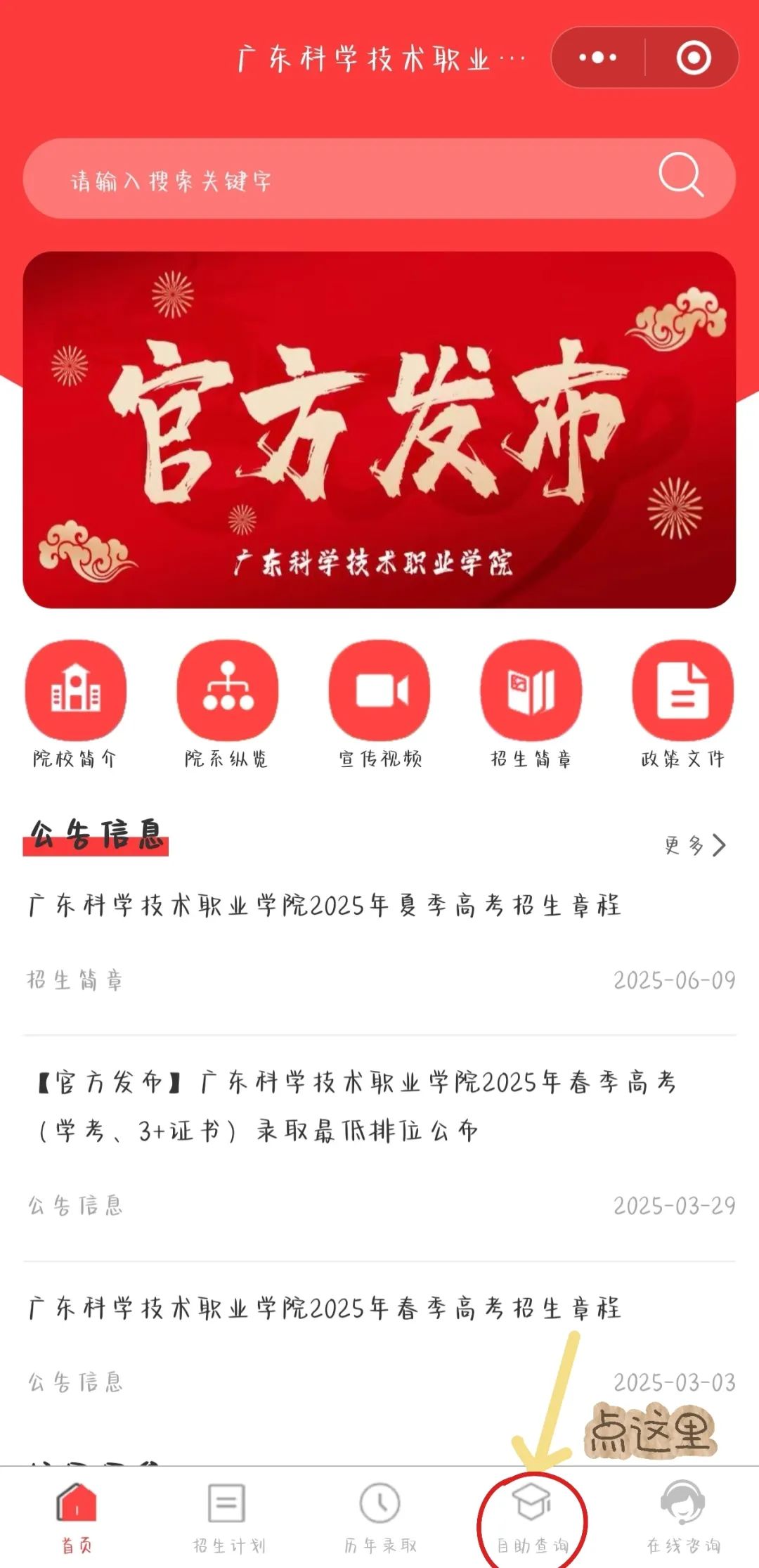Open the mini program more-options menu

pos(597,58)
